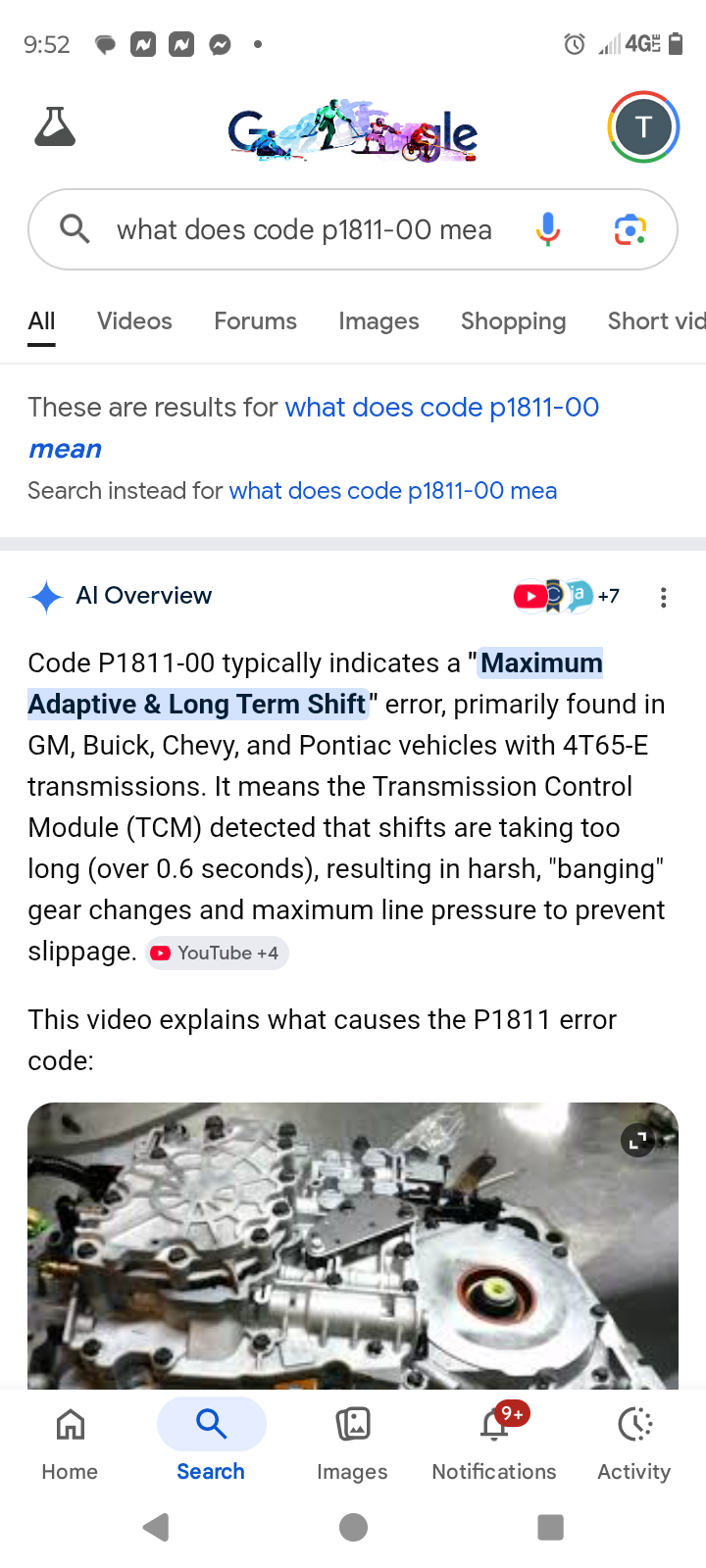Go to the Home tab

70,1441
